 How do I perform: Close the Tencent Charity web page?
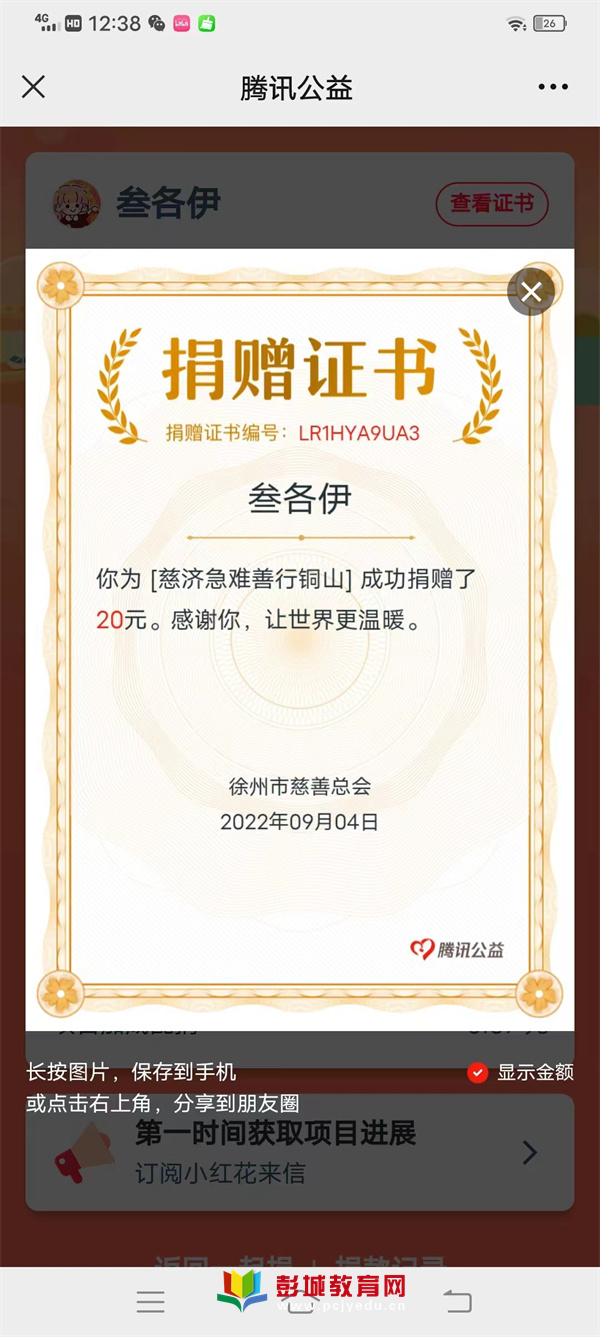[x=33, y=87]
